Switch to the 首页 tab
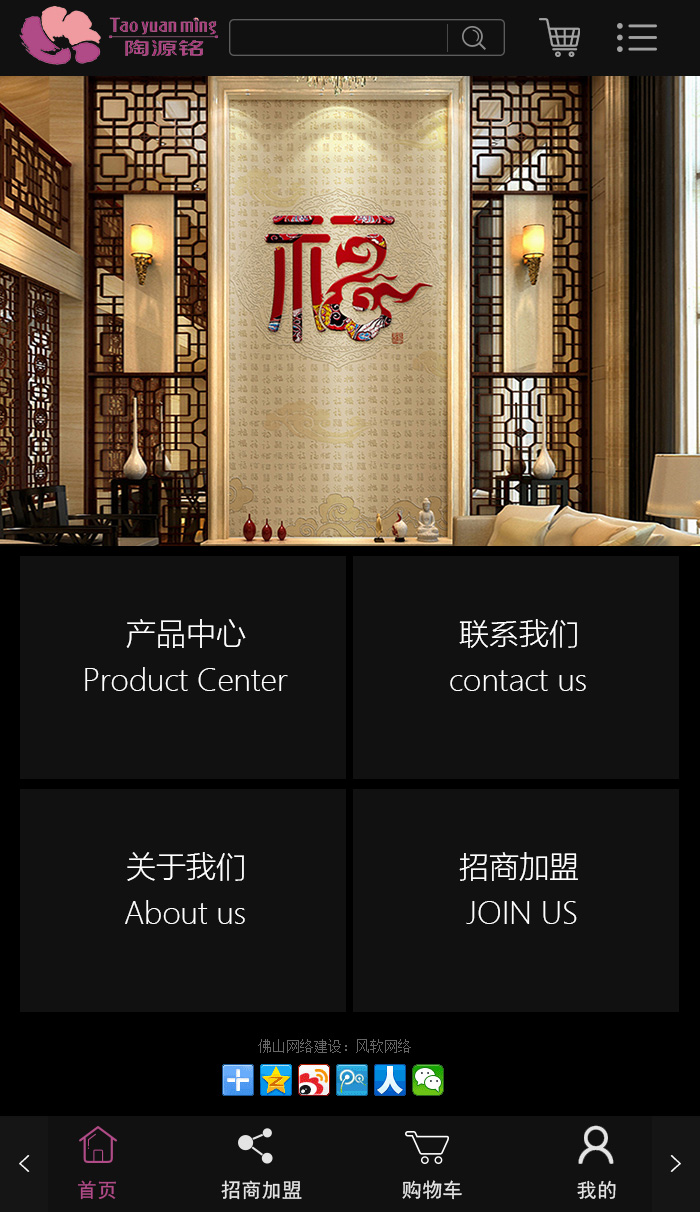700x1212 pixels. (x=98, y=1164)
